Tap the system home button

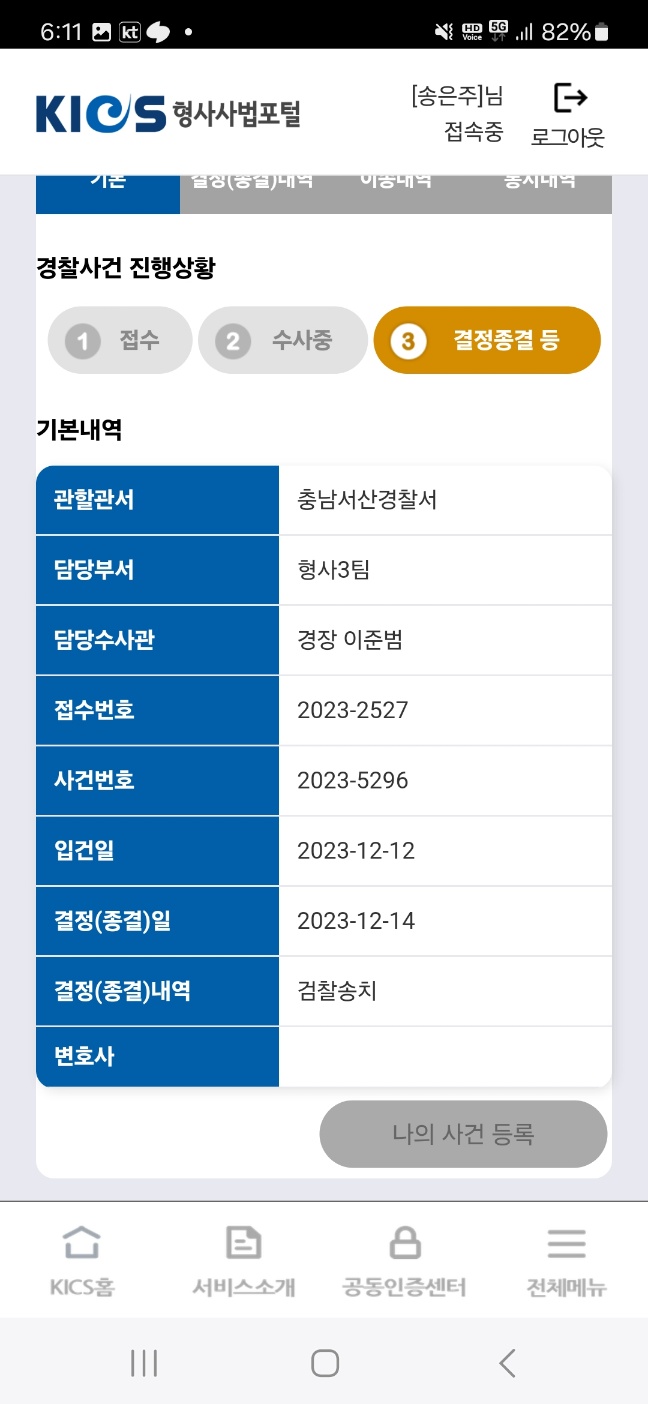click(324, 1363)
